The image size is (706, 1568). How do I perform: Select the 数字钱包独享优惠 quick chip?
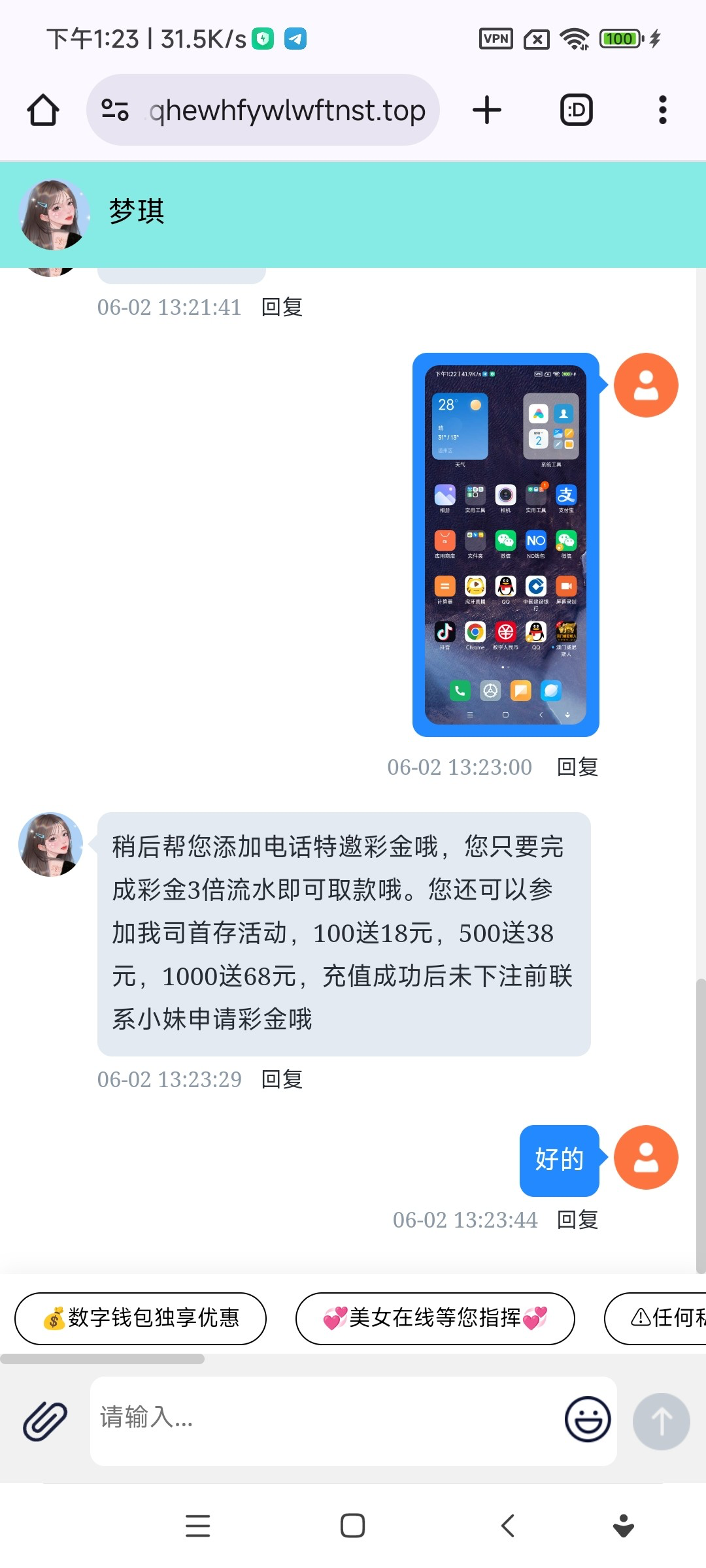[x=141, y=1318]
